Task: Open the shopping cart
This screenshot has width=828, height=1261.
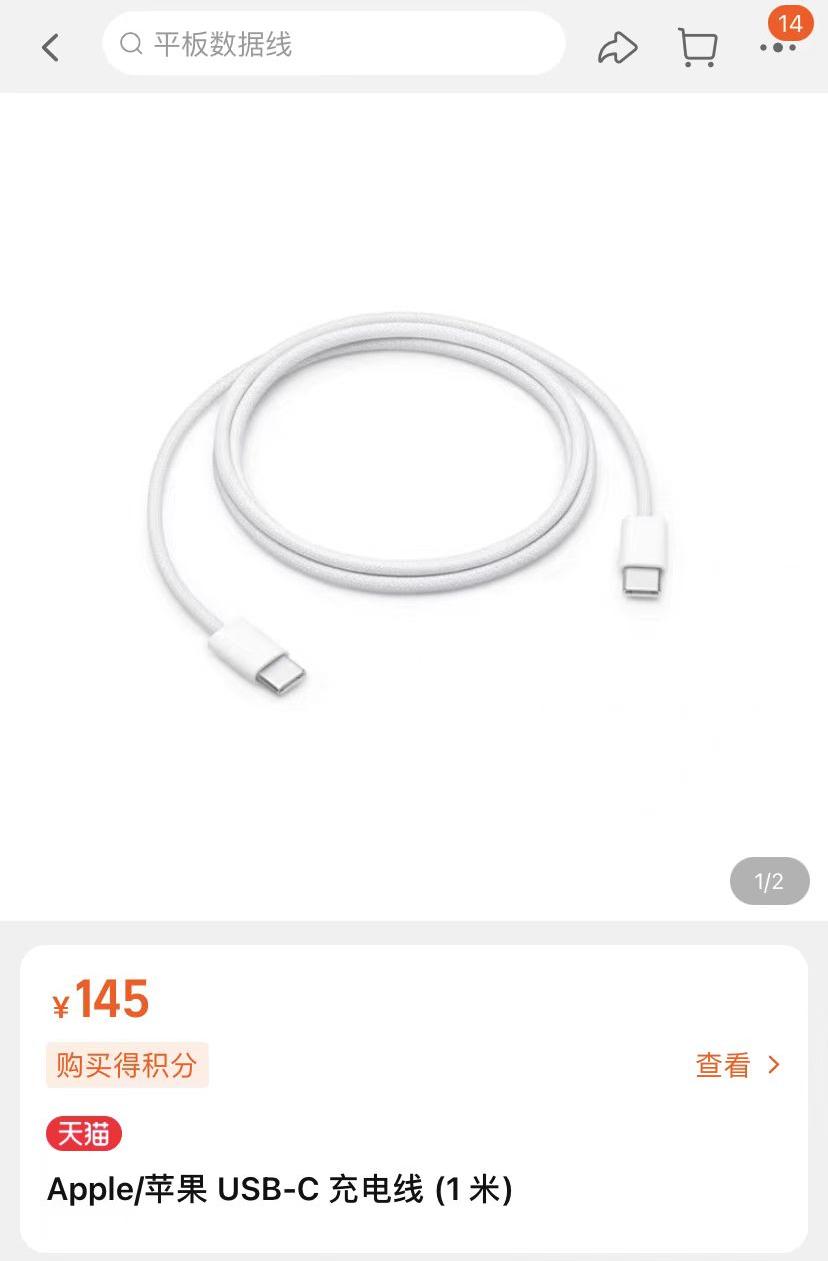Action: pos(697,47)
